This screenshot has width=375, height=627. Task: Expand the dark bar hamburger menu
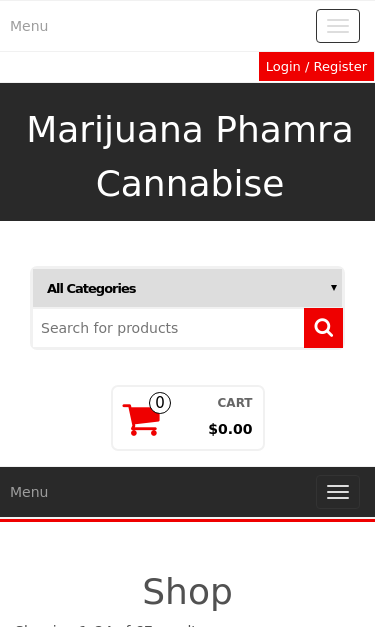(x=338, y=492)
